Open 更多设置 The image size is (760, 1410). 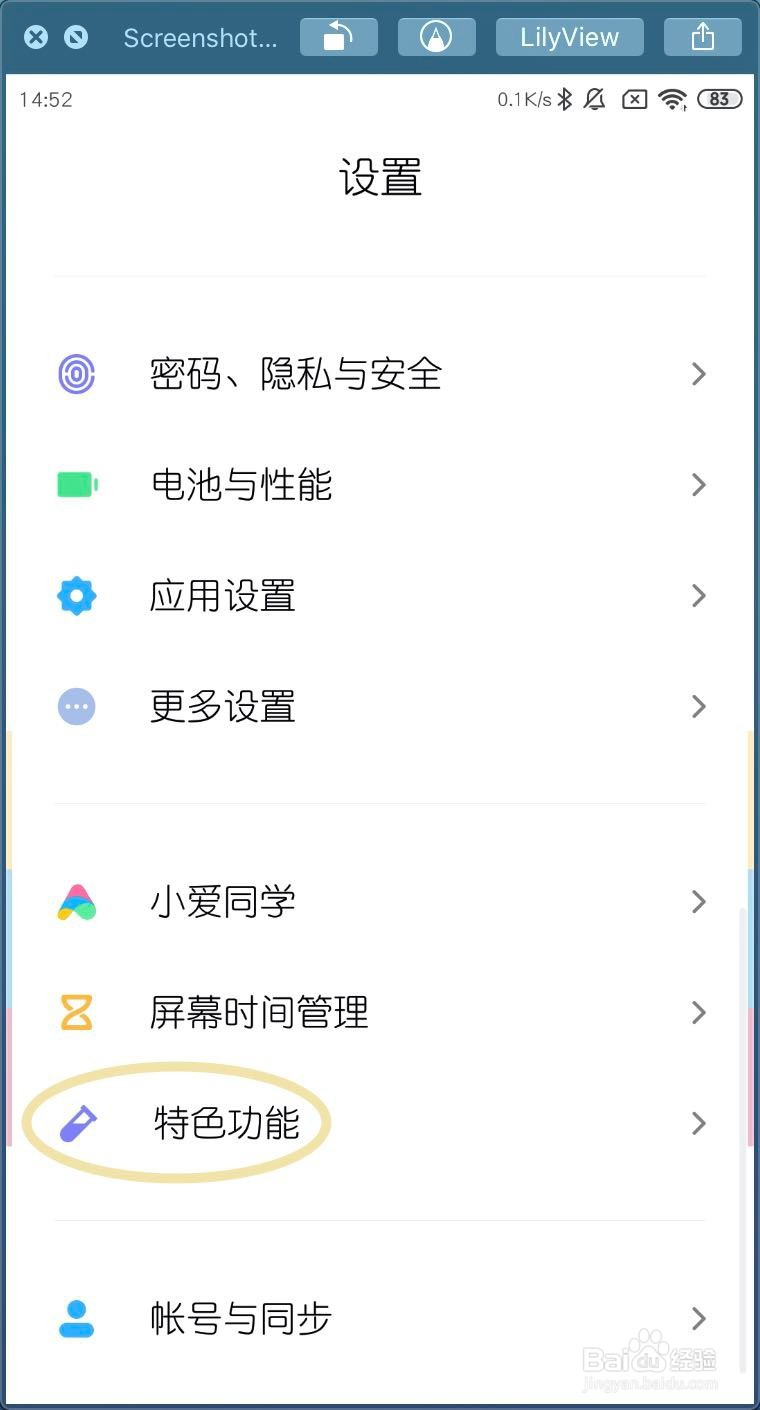380,707
